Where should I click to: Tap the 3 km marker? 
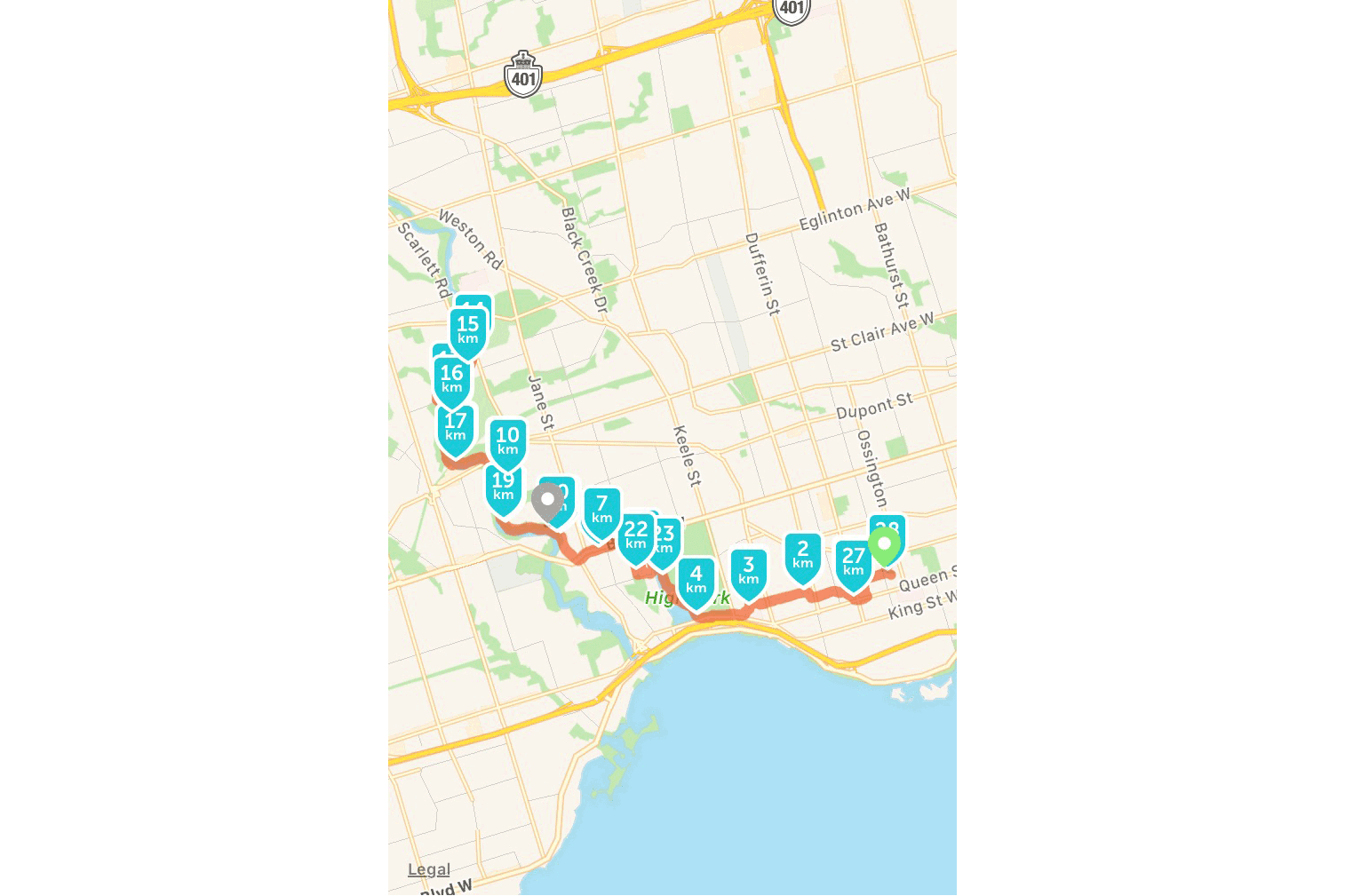click(749, 570)
